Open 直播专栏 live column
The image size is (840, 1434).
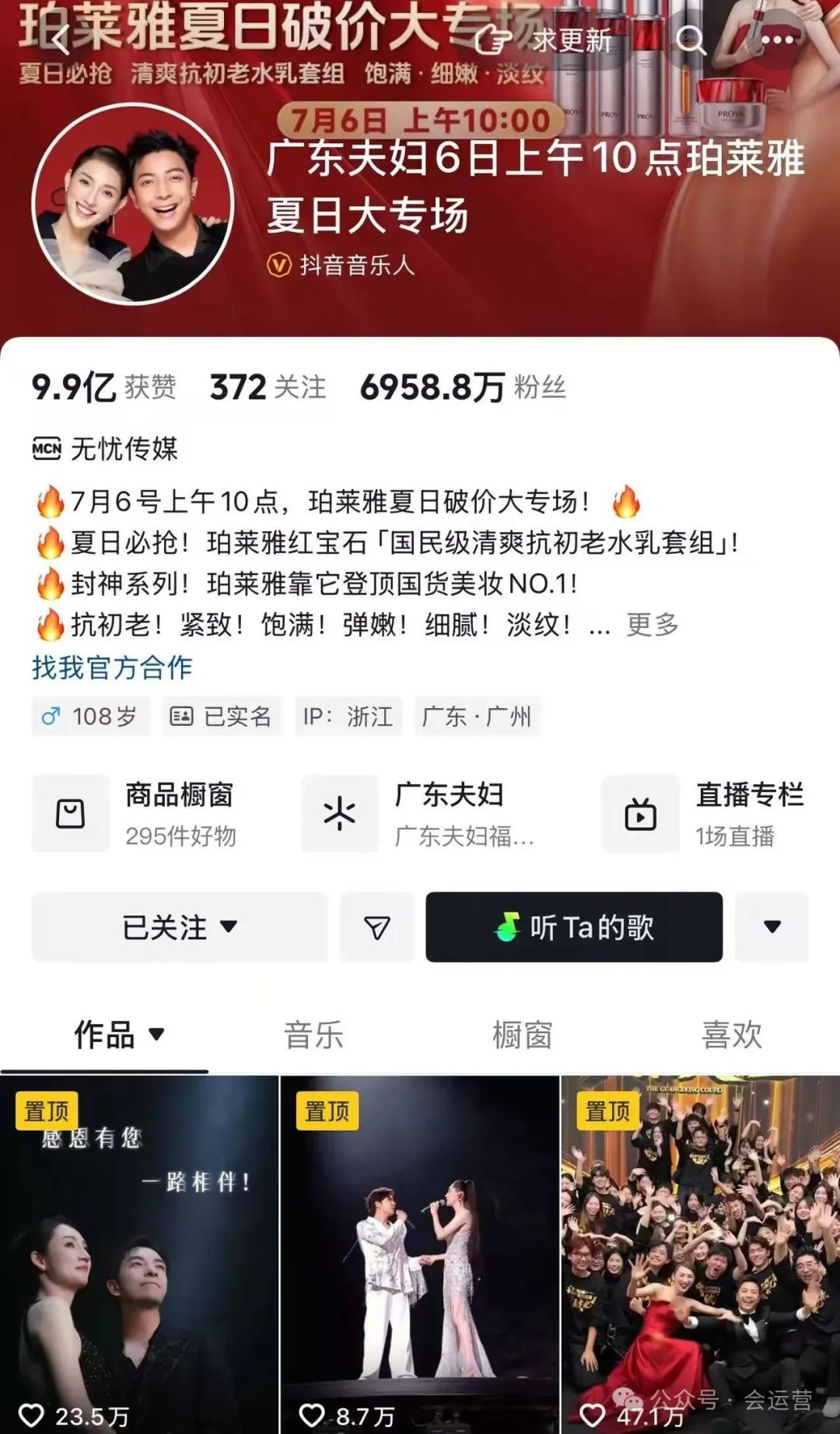pyautogui.click(x=704, y=814)
